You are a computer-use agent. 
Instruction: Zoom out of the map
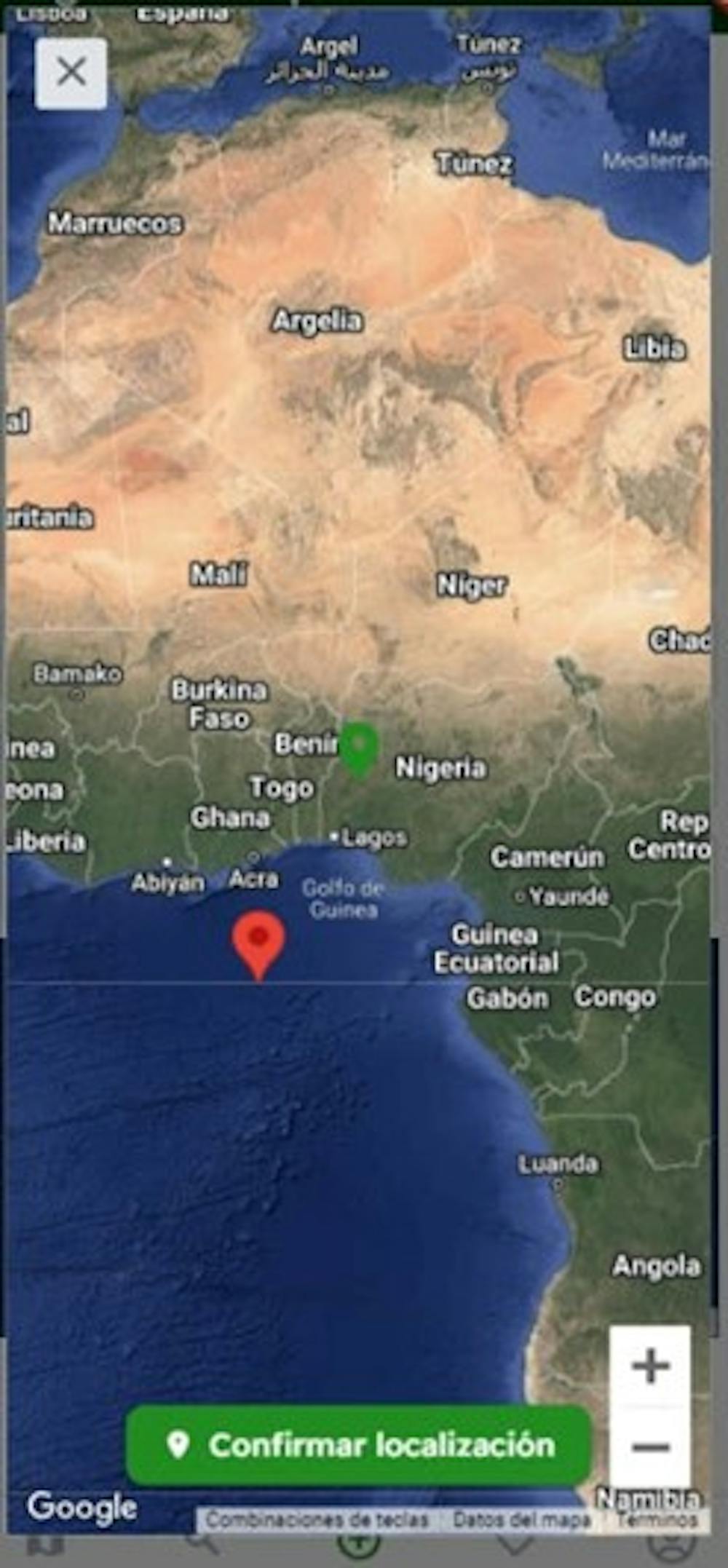point(650,1446)
